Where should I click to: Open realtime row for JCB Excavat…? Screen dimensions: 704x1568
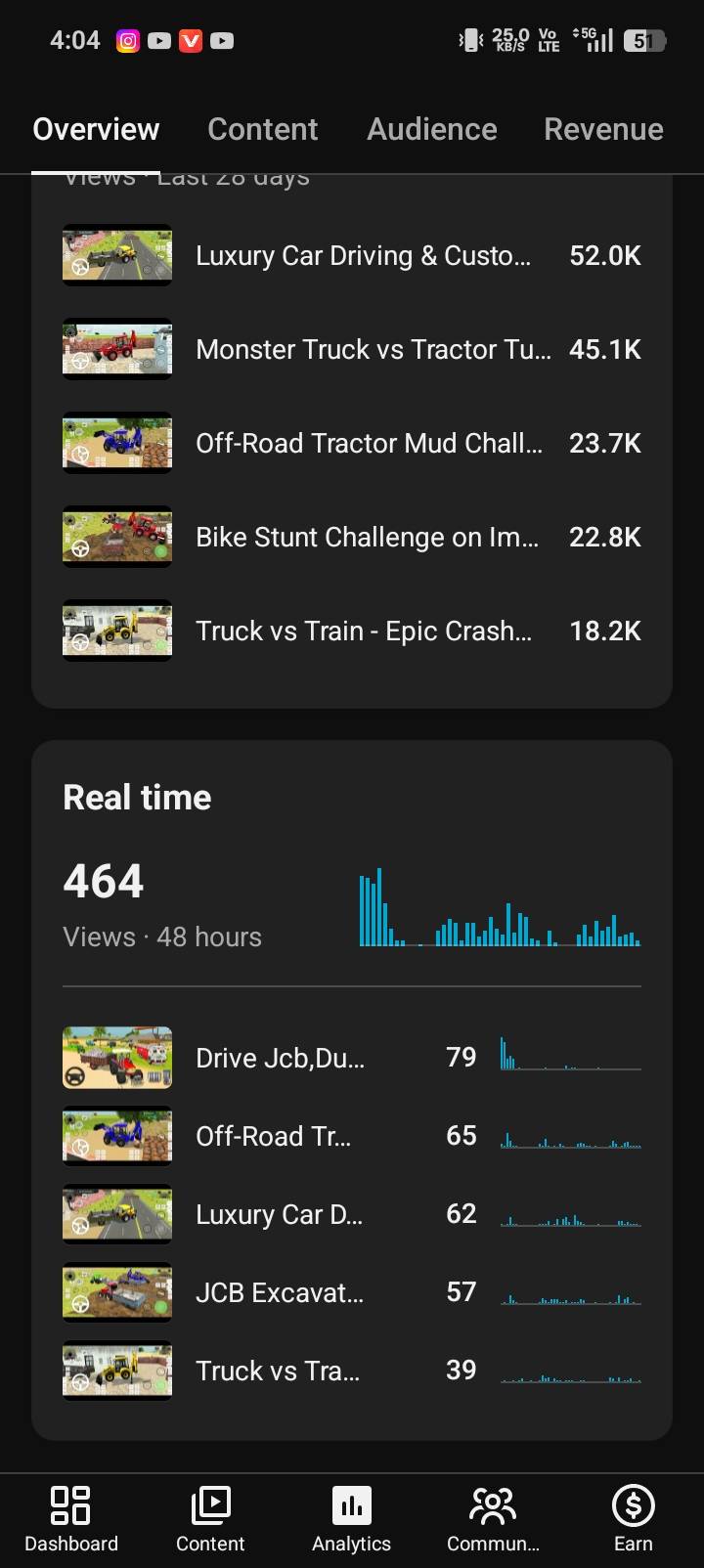[x=352, y=1292]
